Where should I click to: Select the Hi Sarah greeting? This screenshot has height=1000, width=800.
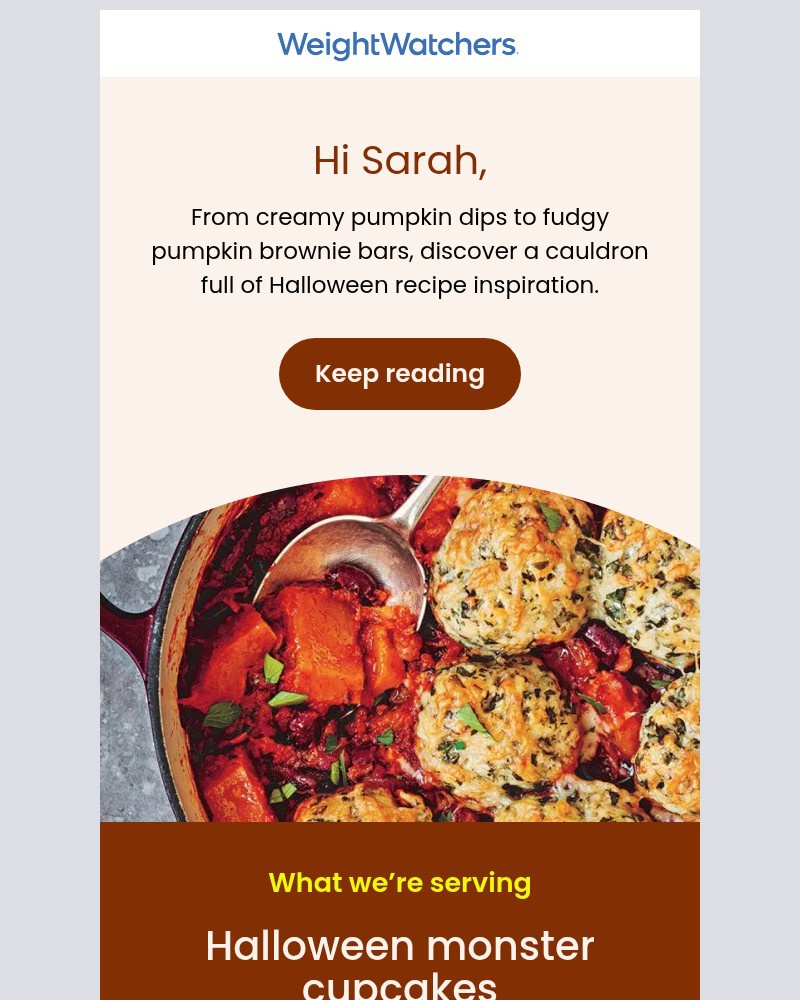(x=399, y=160)
